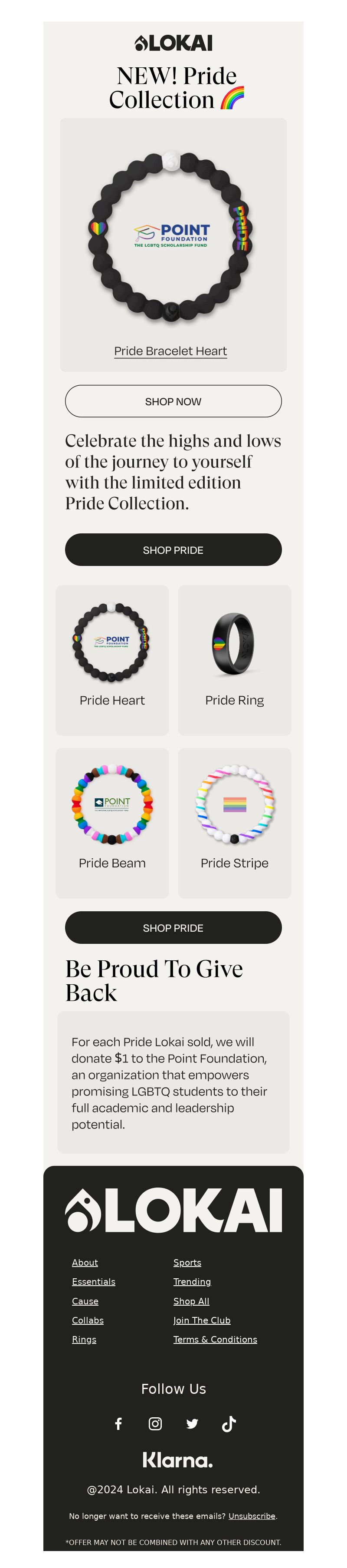Open the About link in footer
Screen dimensions: 347x1568
click(x=85, y=1262)
